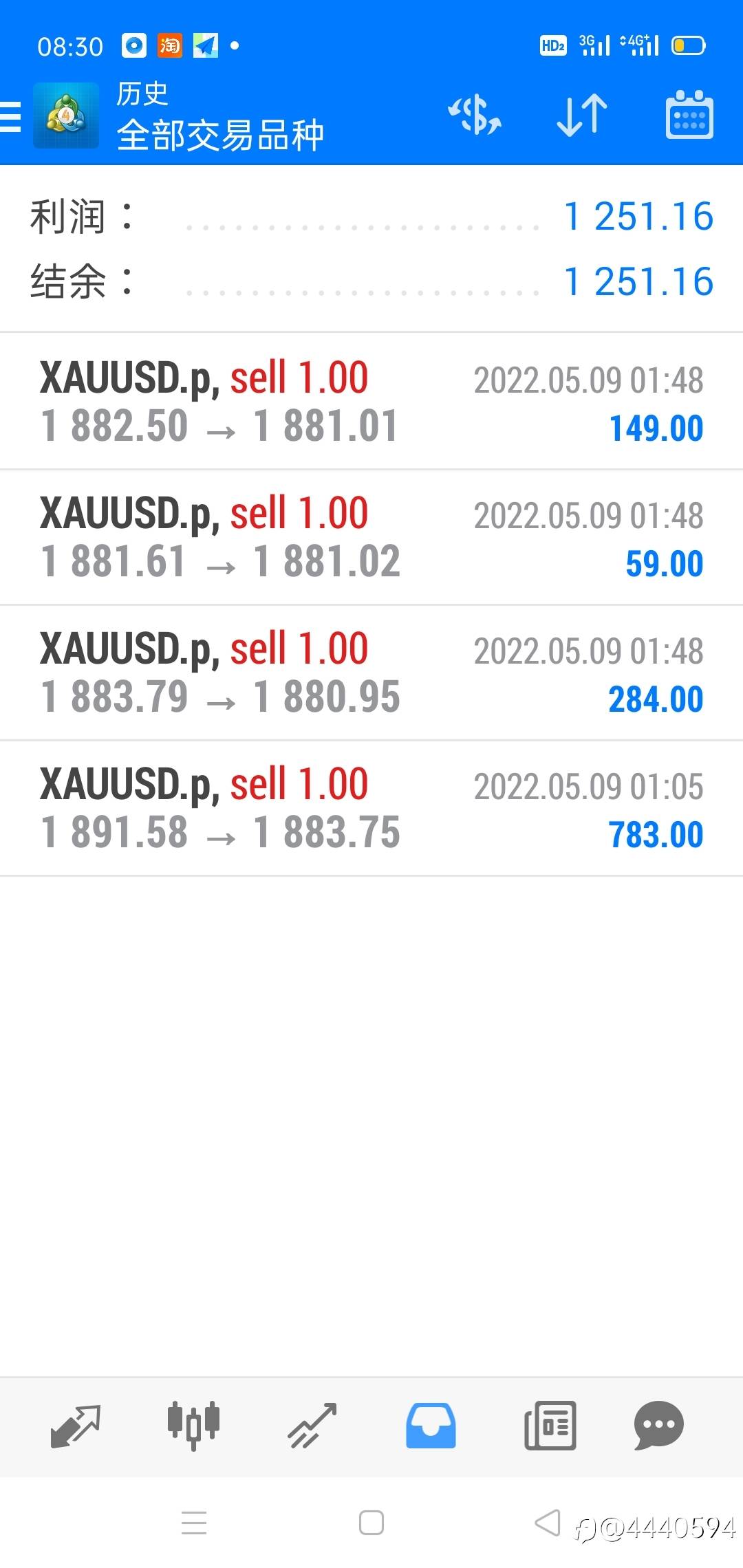
Task: Open the trade with 149.00 profit
Action: (371, 402)
